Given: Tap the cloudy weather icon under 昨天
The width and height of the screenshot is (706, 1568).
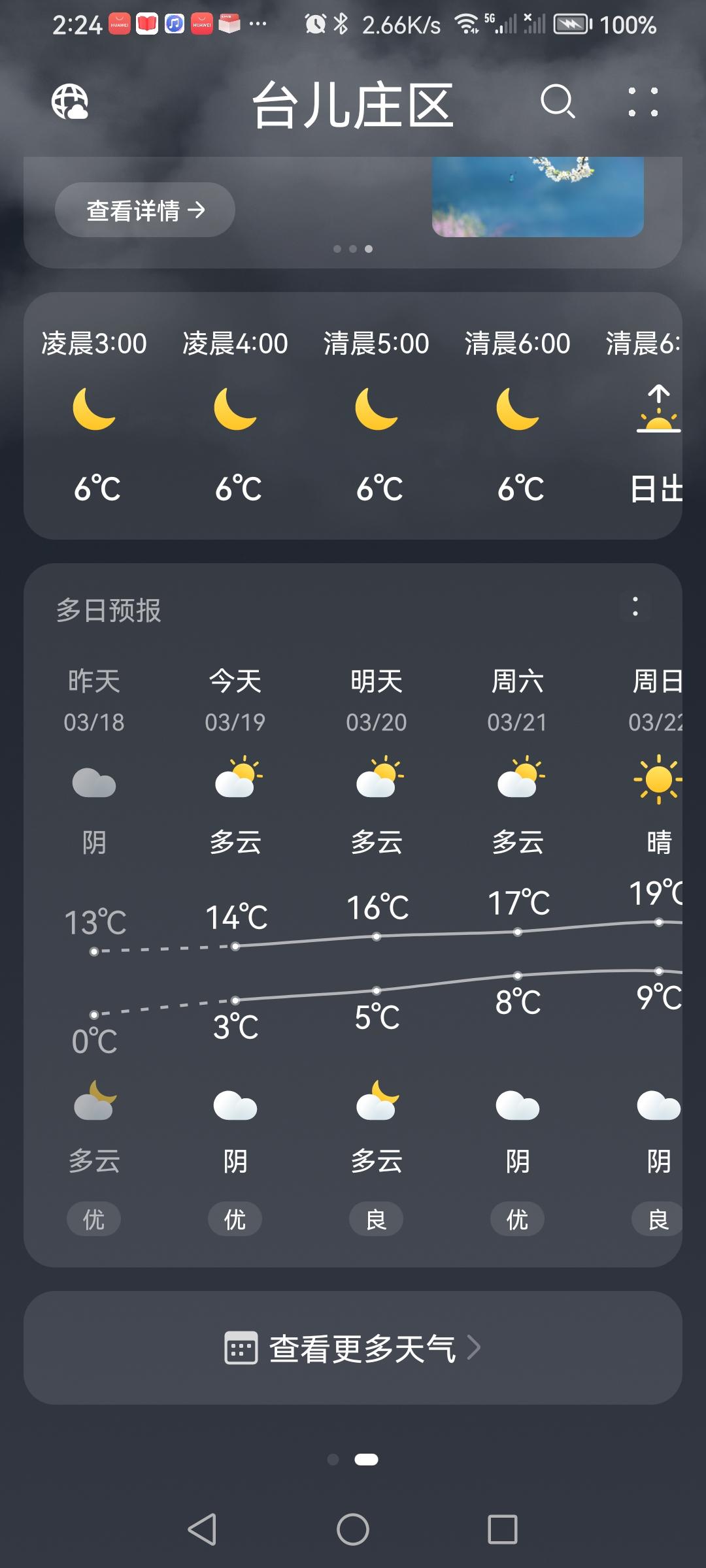Looking at the screenshot, I should (x=94, y=781).
